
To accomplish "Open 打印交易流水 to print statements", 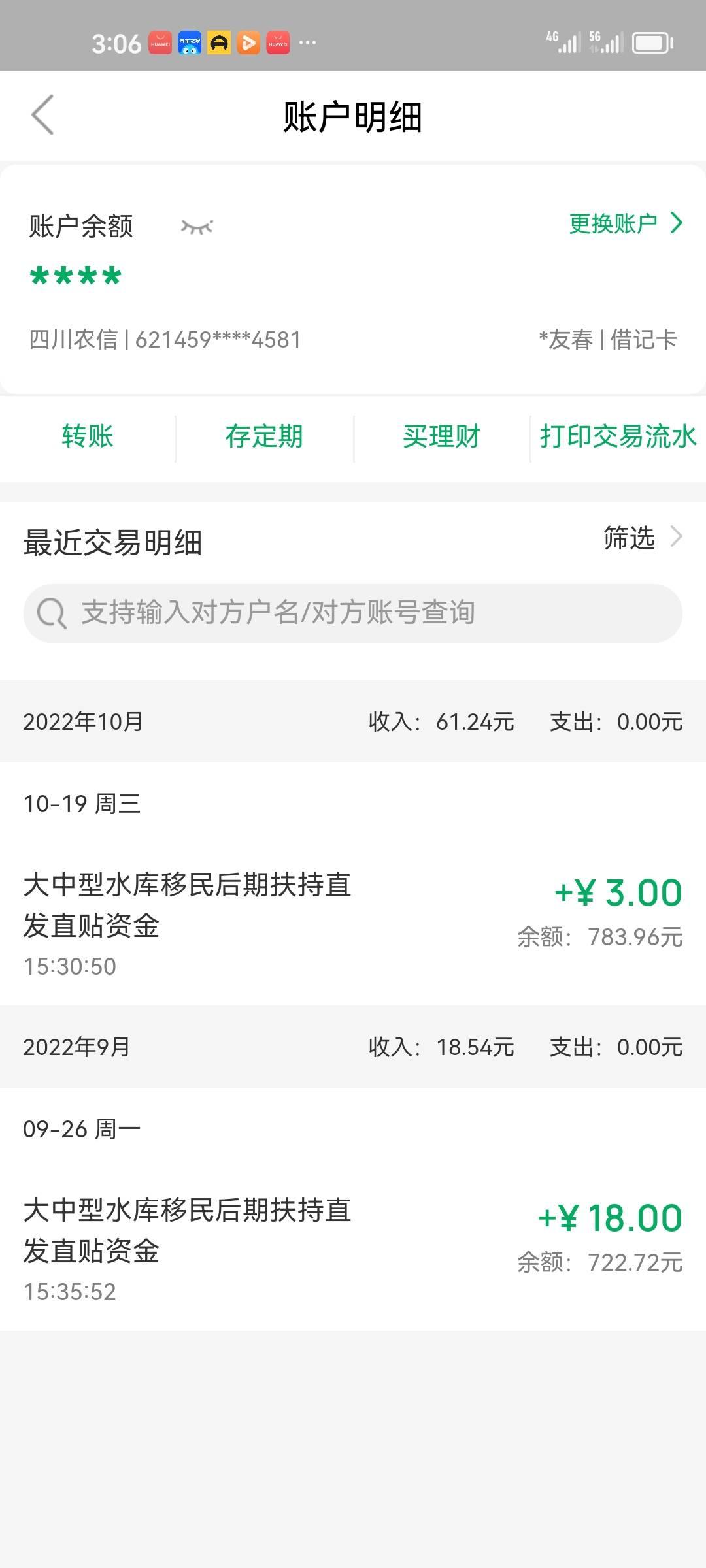I will (x=618, y=436).
